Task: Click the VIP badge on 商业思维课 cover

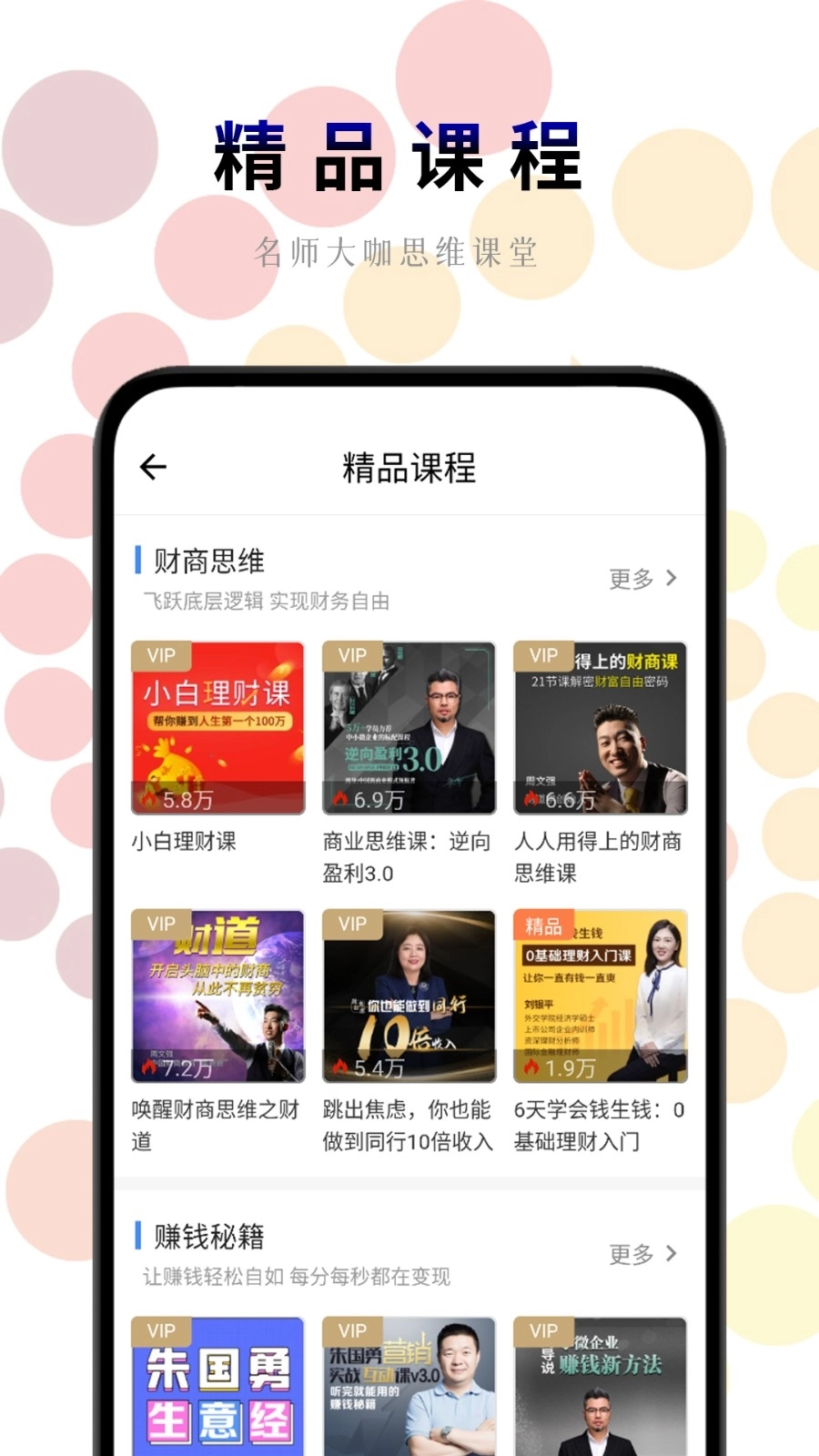Action: click(x=351, y=655)
